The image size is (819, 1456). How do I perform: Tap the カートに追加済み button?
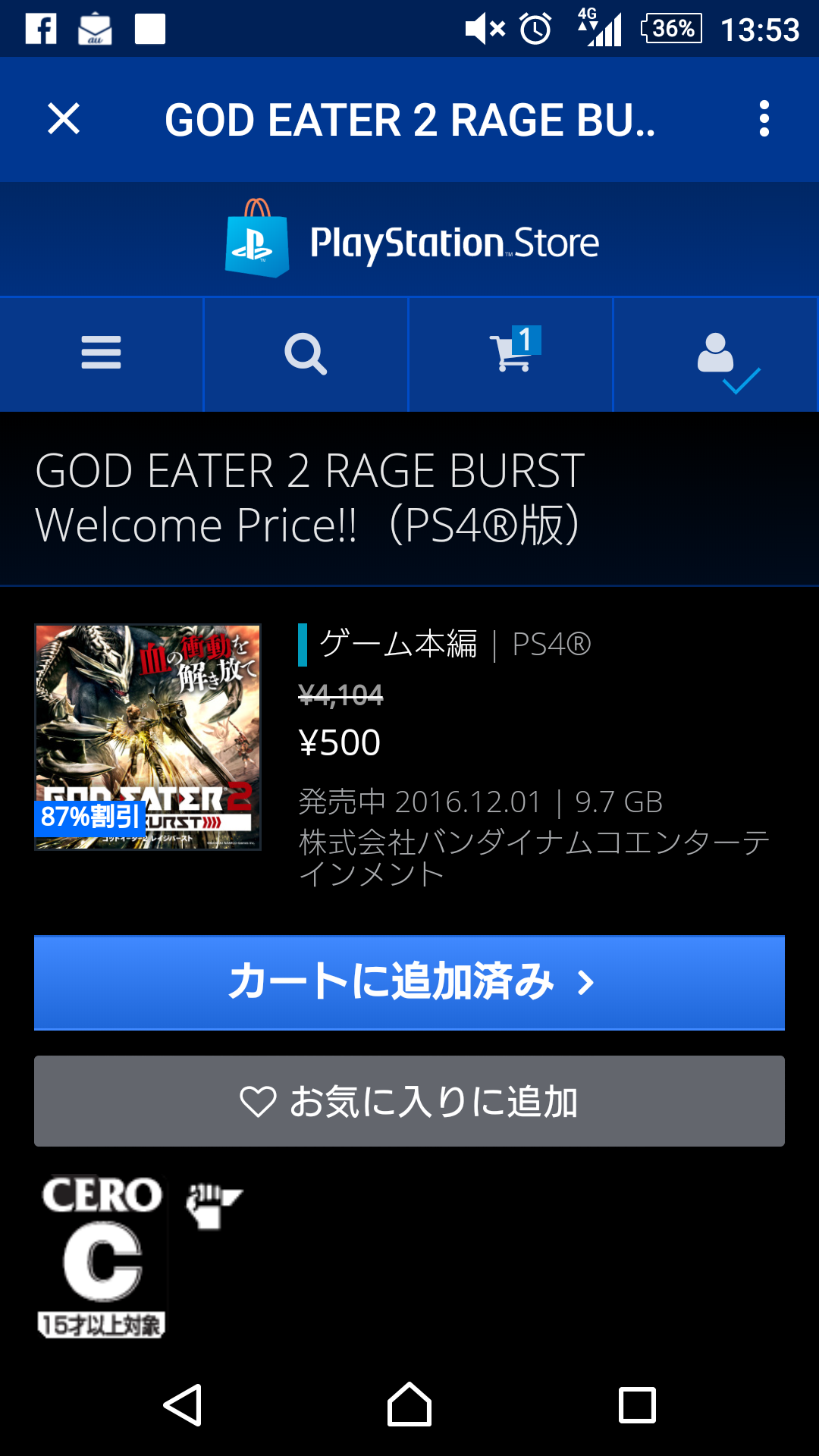pos(409,982)
